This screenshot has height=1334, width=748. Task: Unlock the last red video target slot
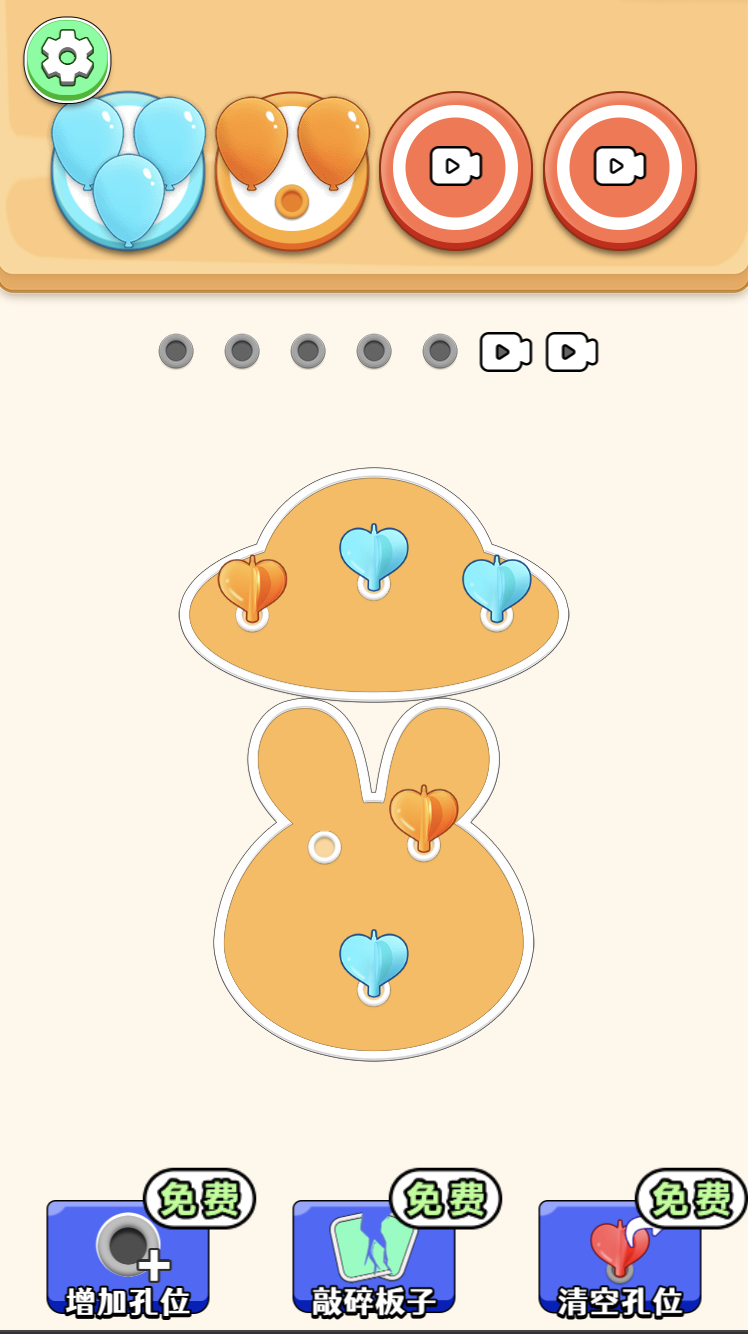[x=619, y=168]
